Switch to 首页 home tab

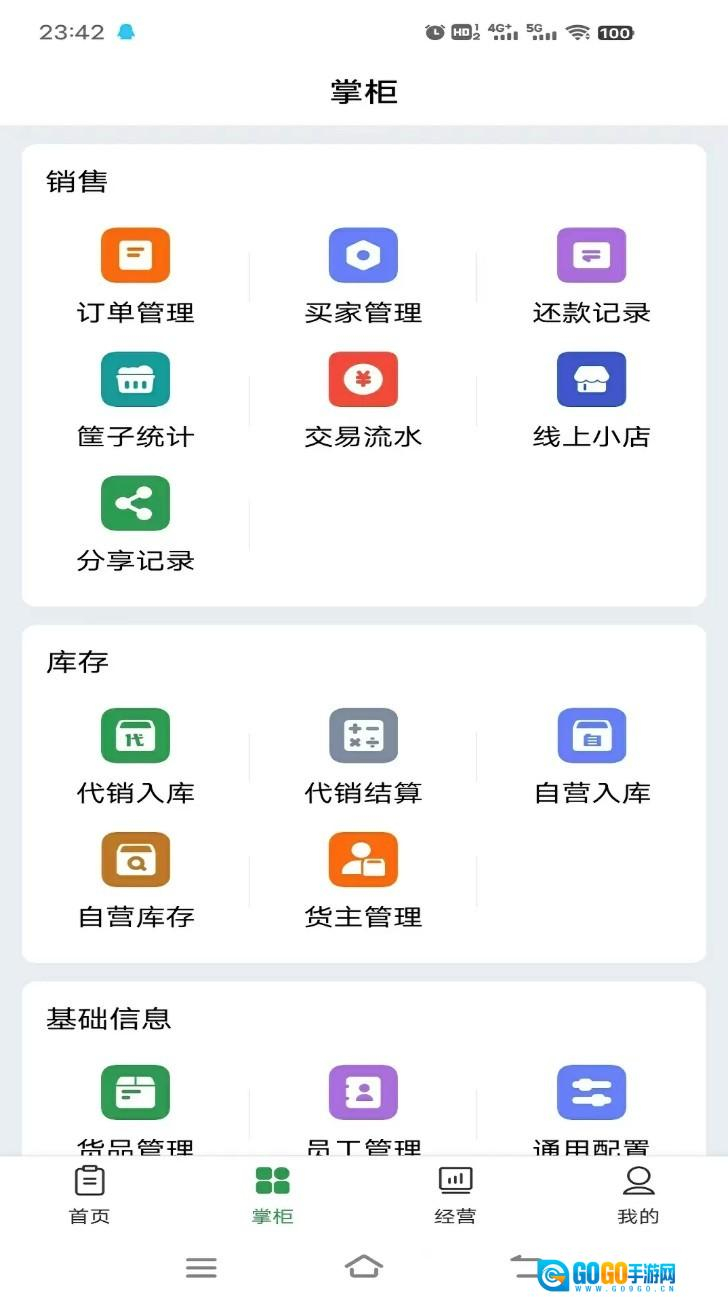(x=90, y=1195)
